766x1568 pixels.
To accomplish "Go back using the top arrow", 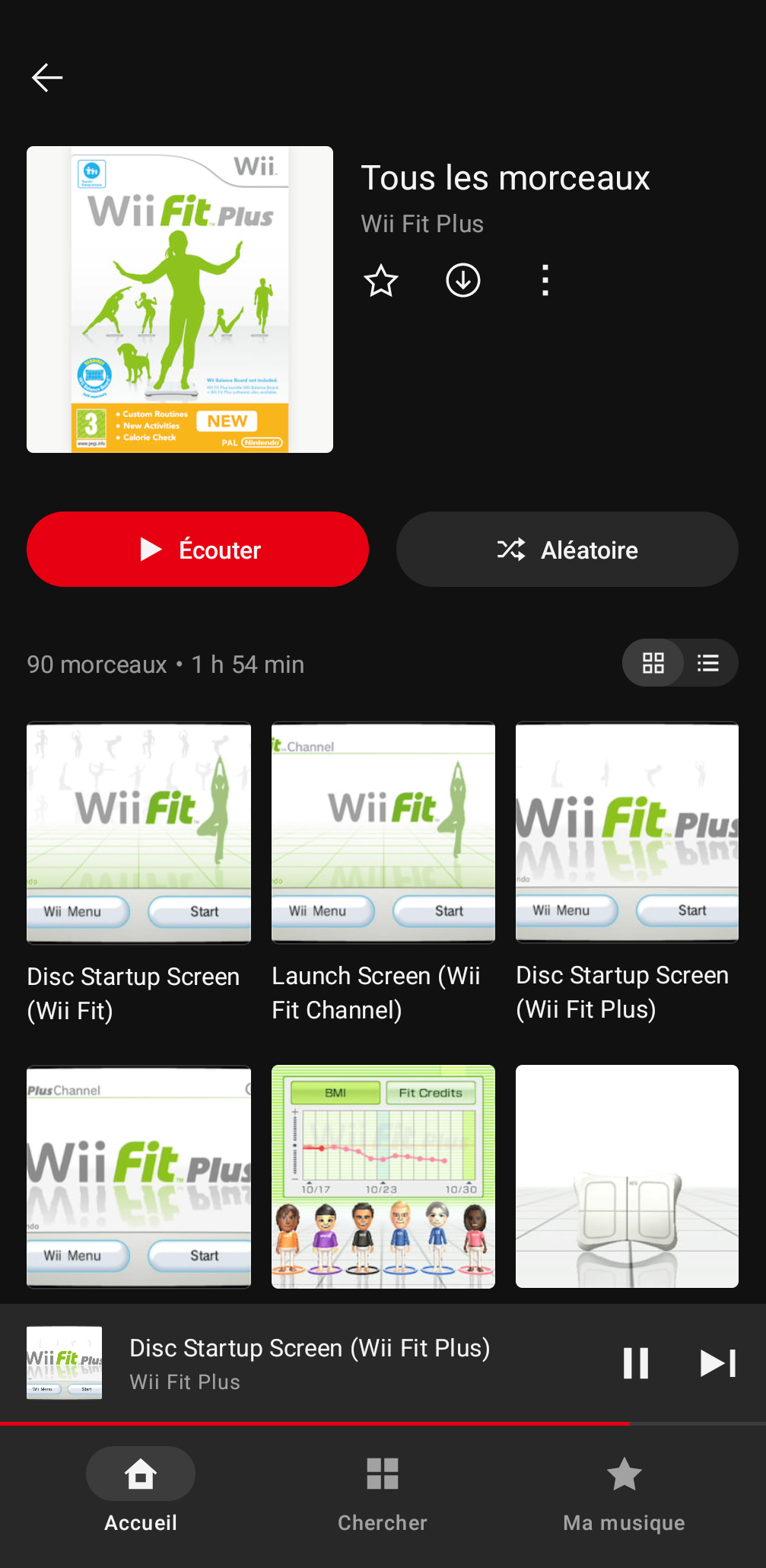I will point(47,78).
